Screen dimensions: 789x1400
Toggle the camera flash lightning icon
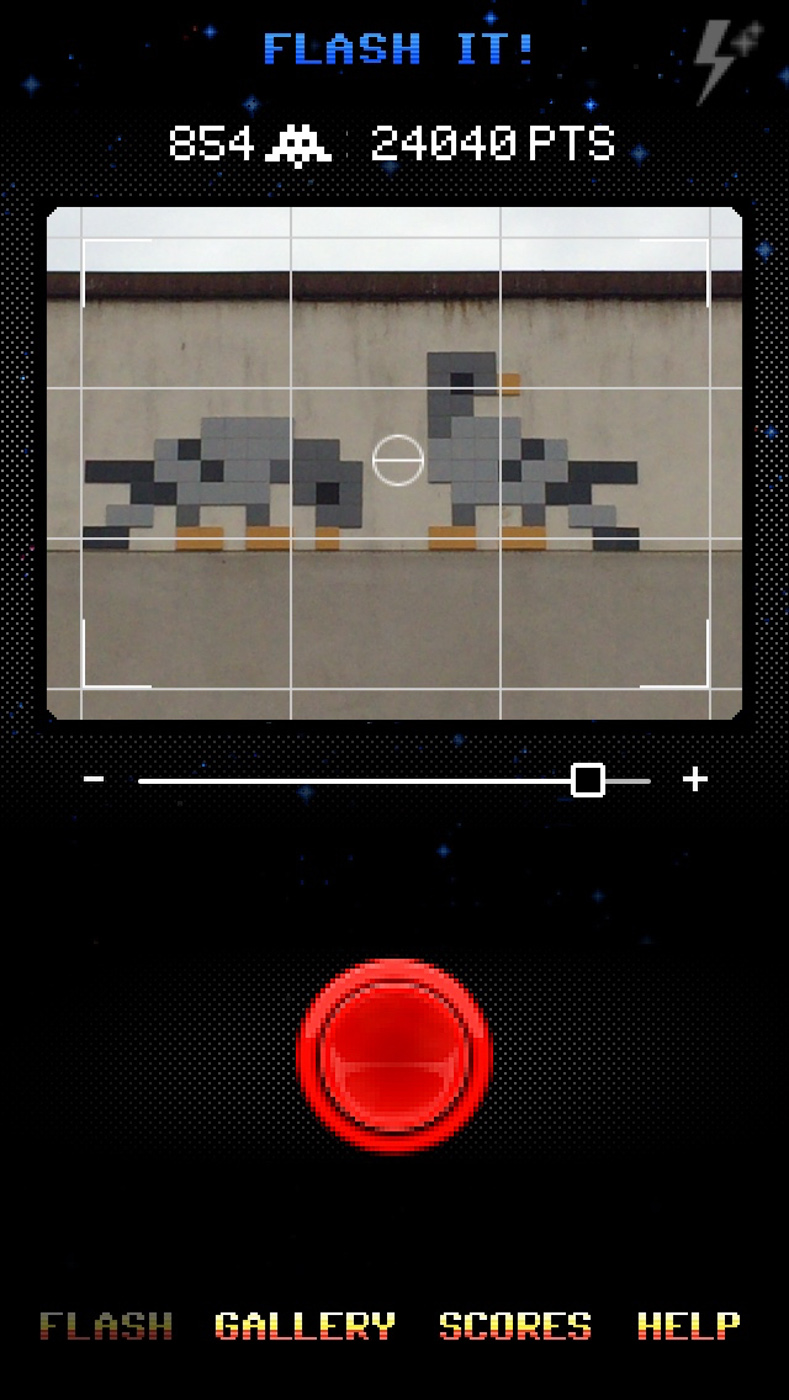tap(728, 60)
